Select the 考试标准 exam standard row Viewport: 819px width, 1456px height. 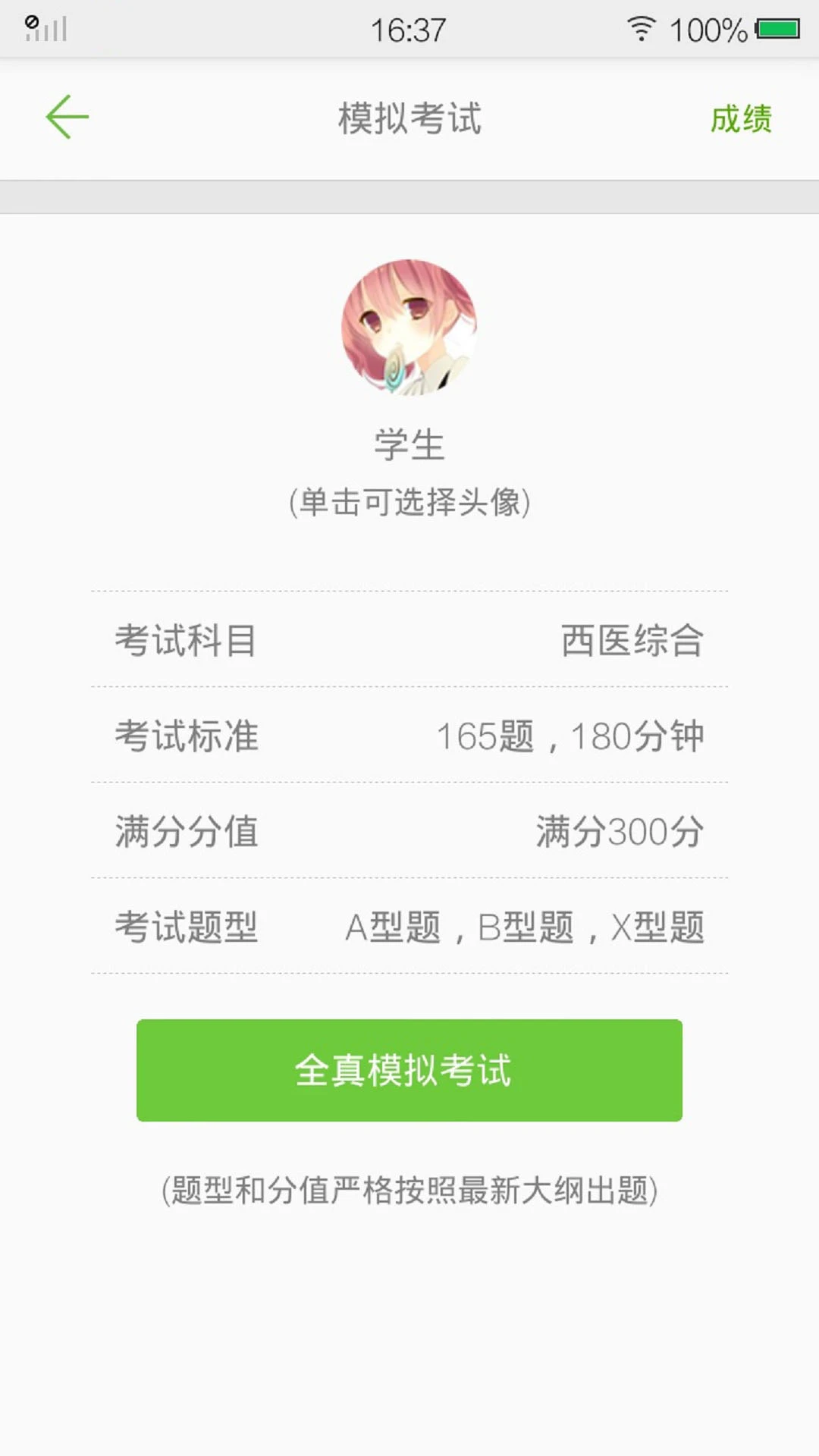tap(186, 734)
